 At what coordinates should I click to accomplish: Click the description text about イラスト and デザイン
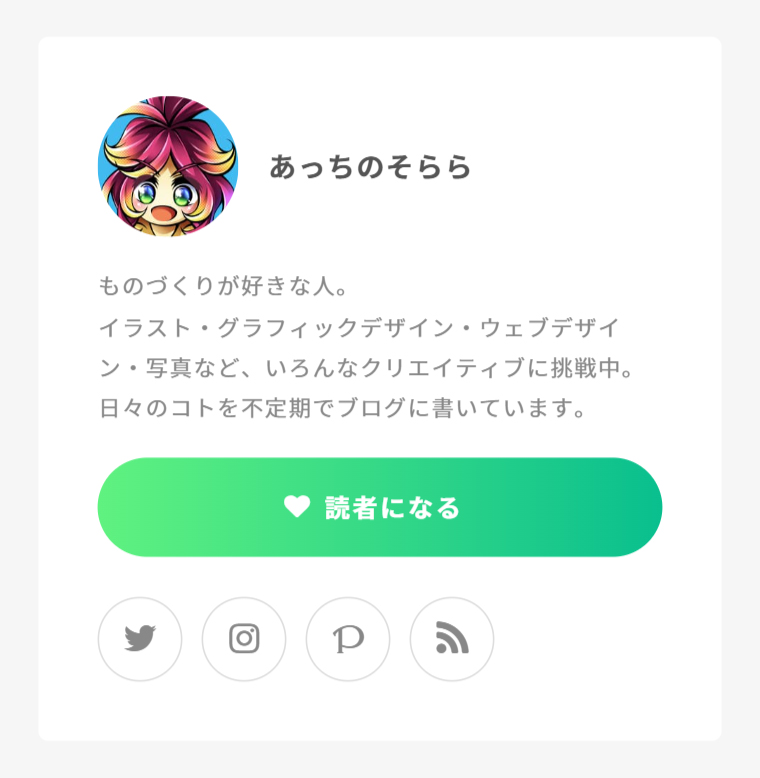coord(360,328)
